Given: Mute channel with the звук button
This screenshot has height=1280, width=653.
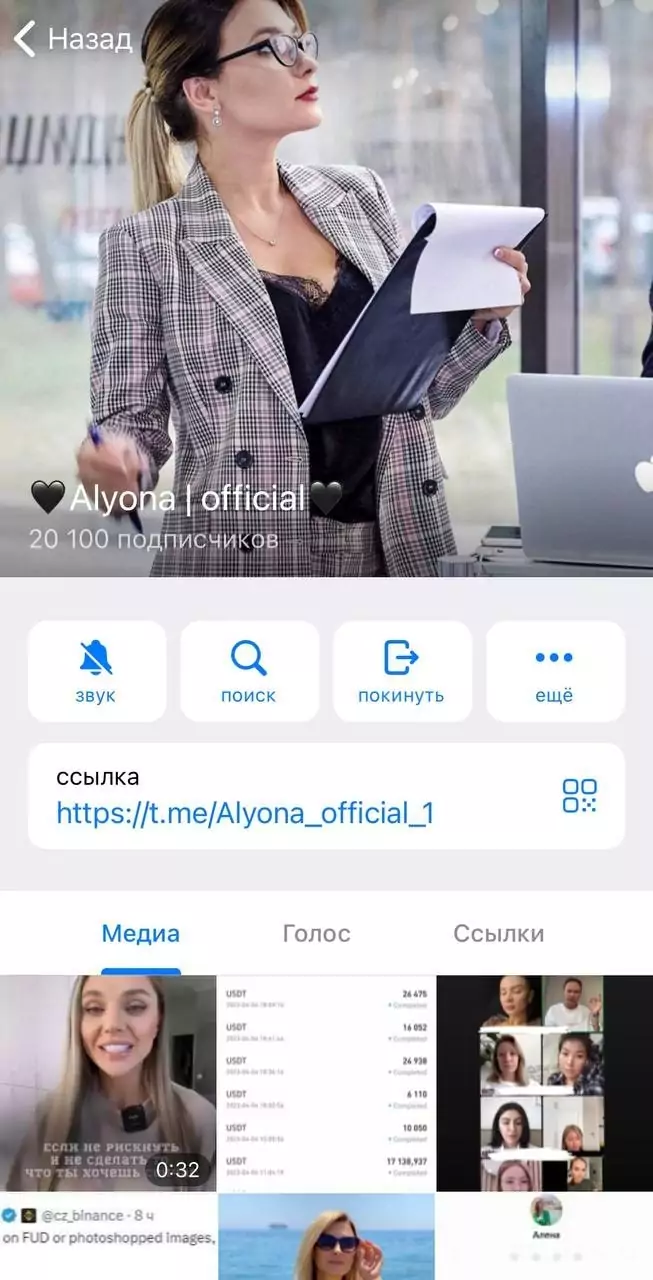Looking at the screenshot, I should (97, 671).
